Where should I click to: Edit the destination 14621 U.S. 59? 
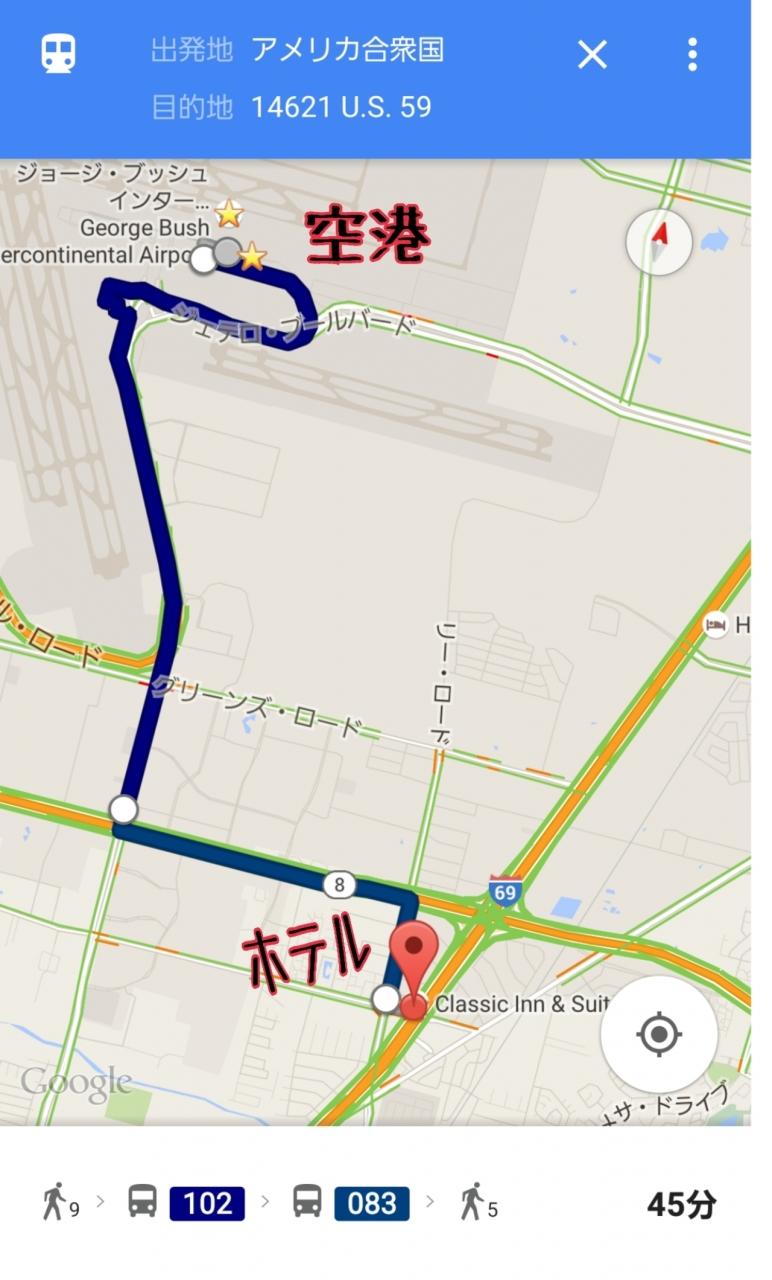[340, 107]
